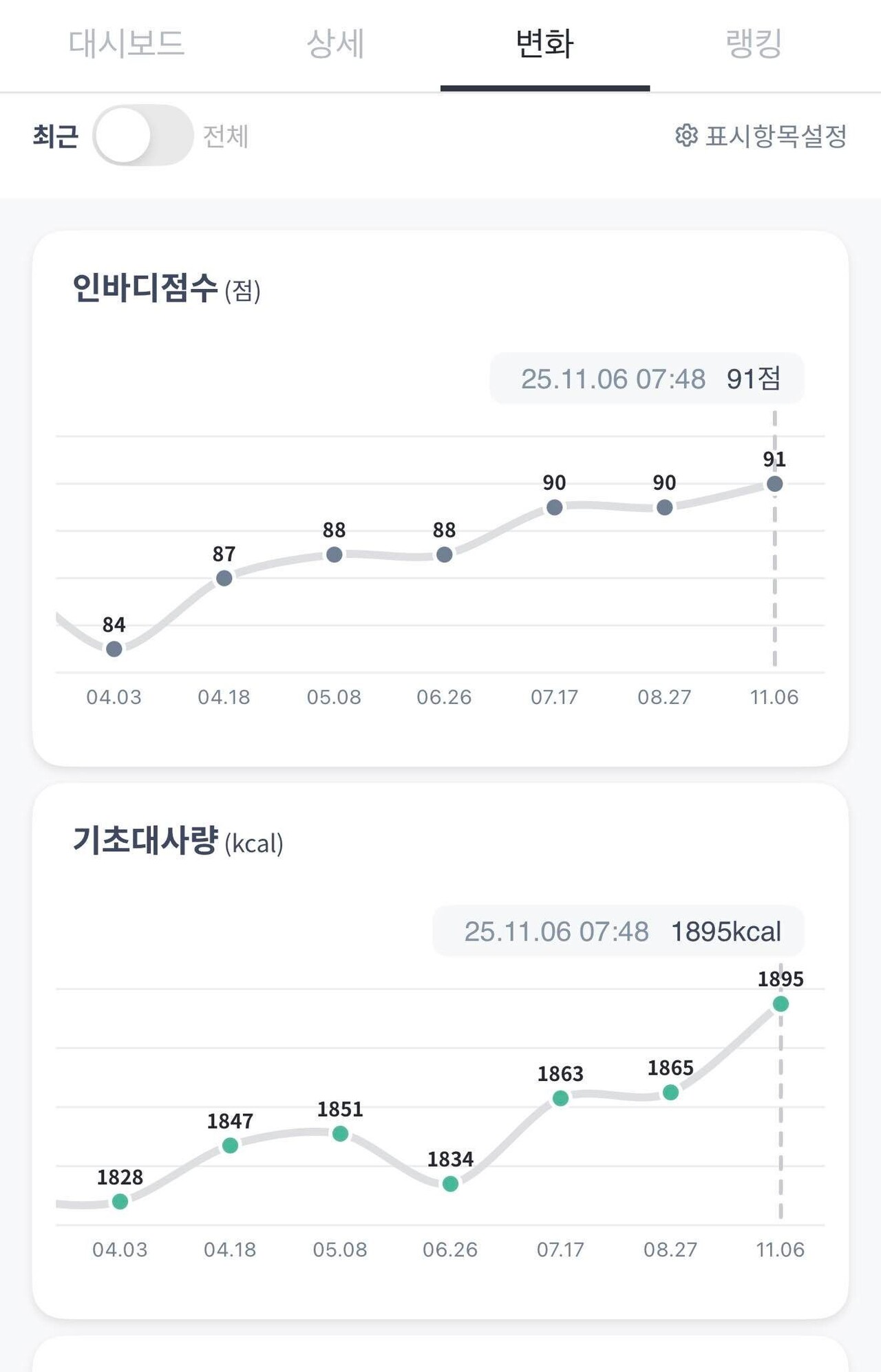Tap the active 변화 tab
This screenshot has height=1372, width=881.
point(544,43)
